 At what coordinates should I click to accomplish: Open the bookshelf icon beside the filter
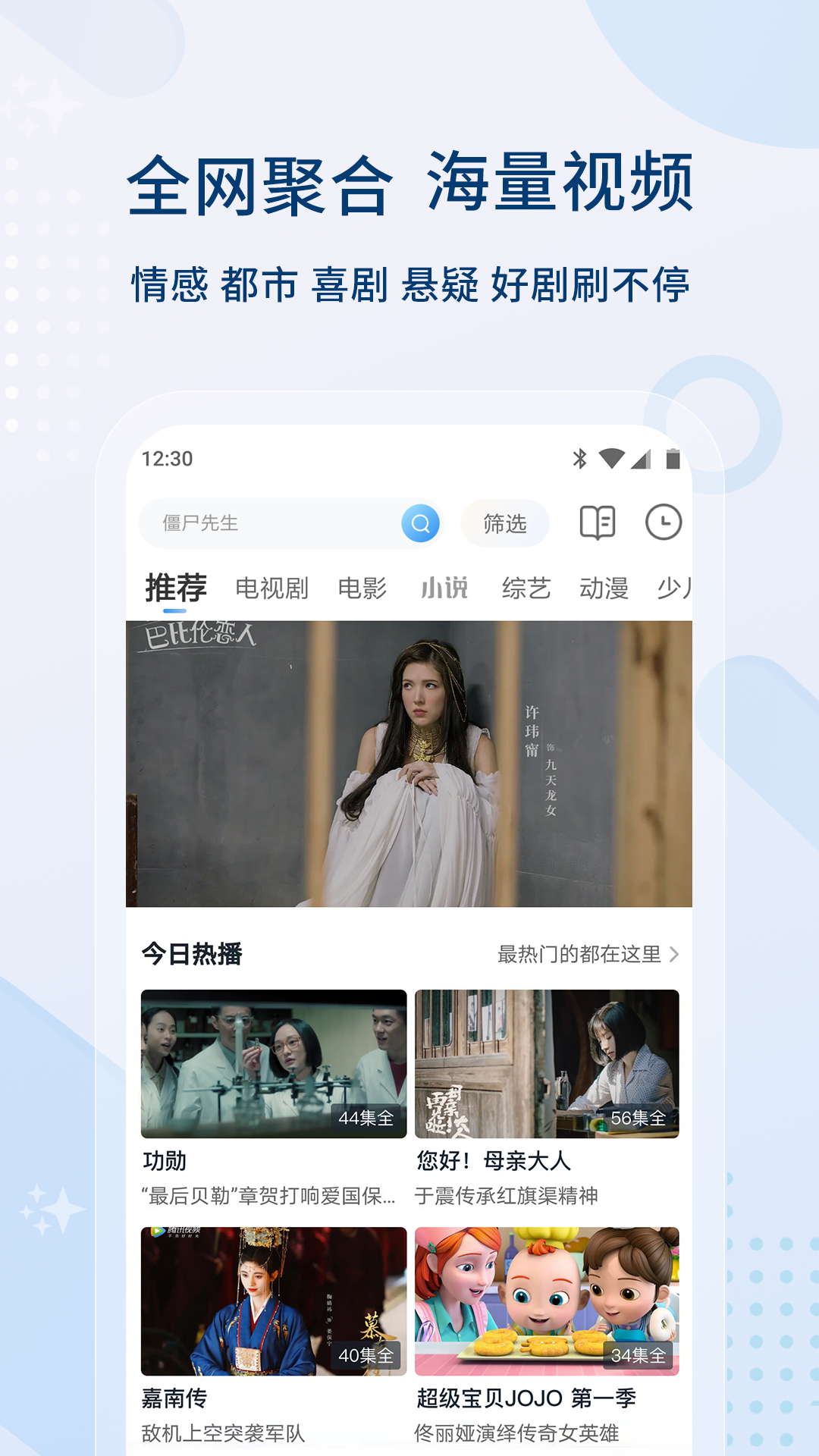tap(598, 523)
